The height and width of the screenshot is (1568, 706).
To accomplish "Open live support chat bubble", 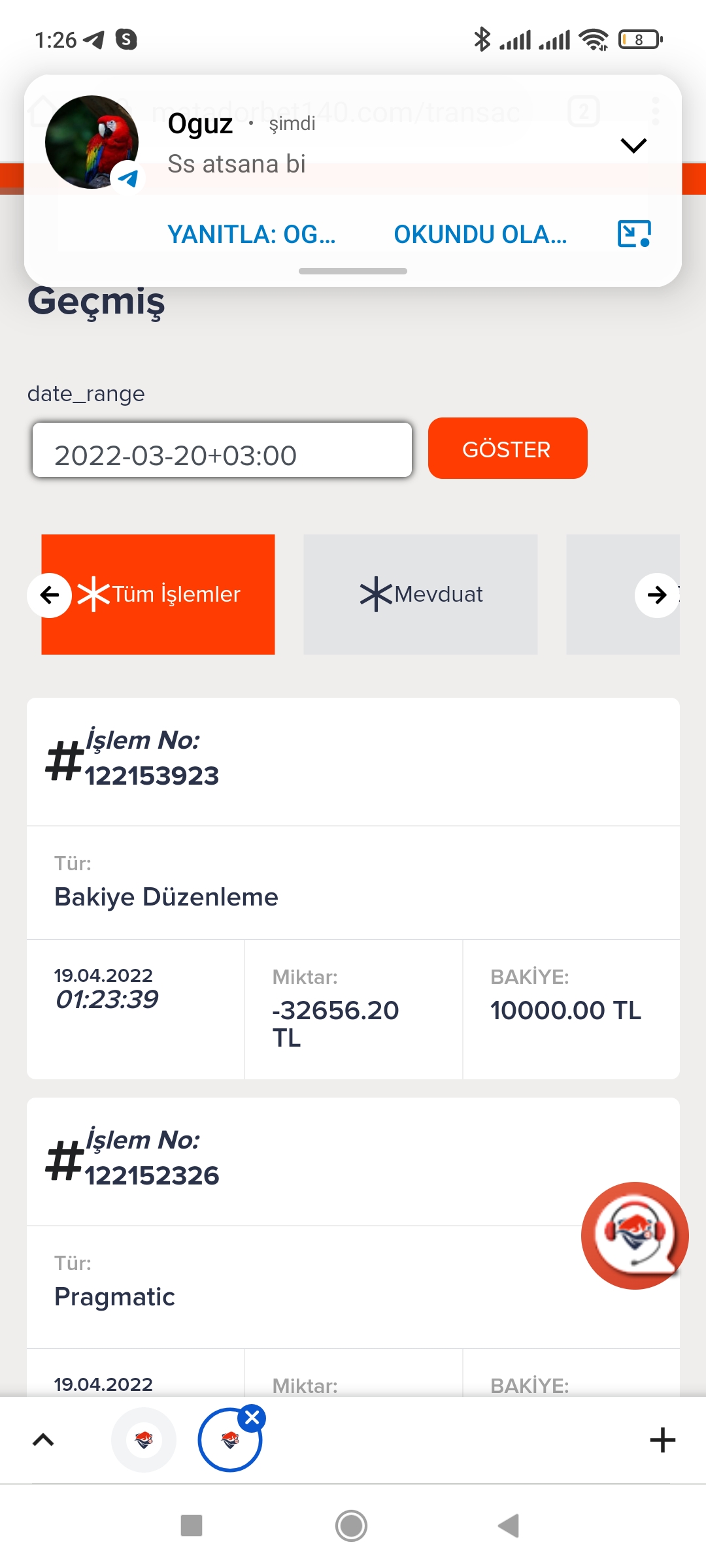I will (x=634, y=1235).
